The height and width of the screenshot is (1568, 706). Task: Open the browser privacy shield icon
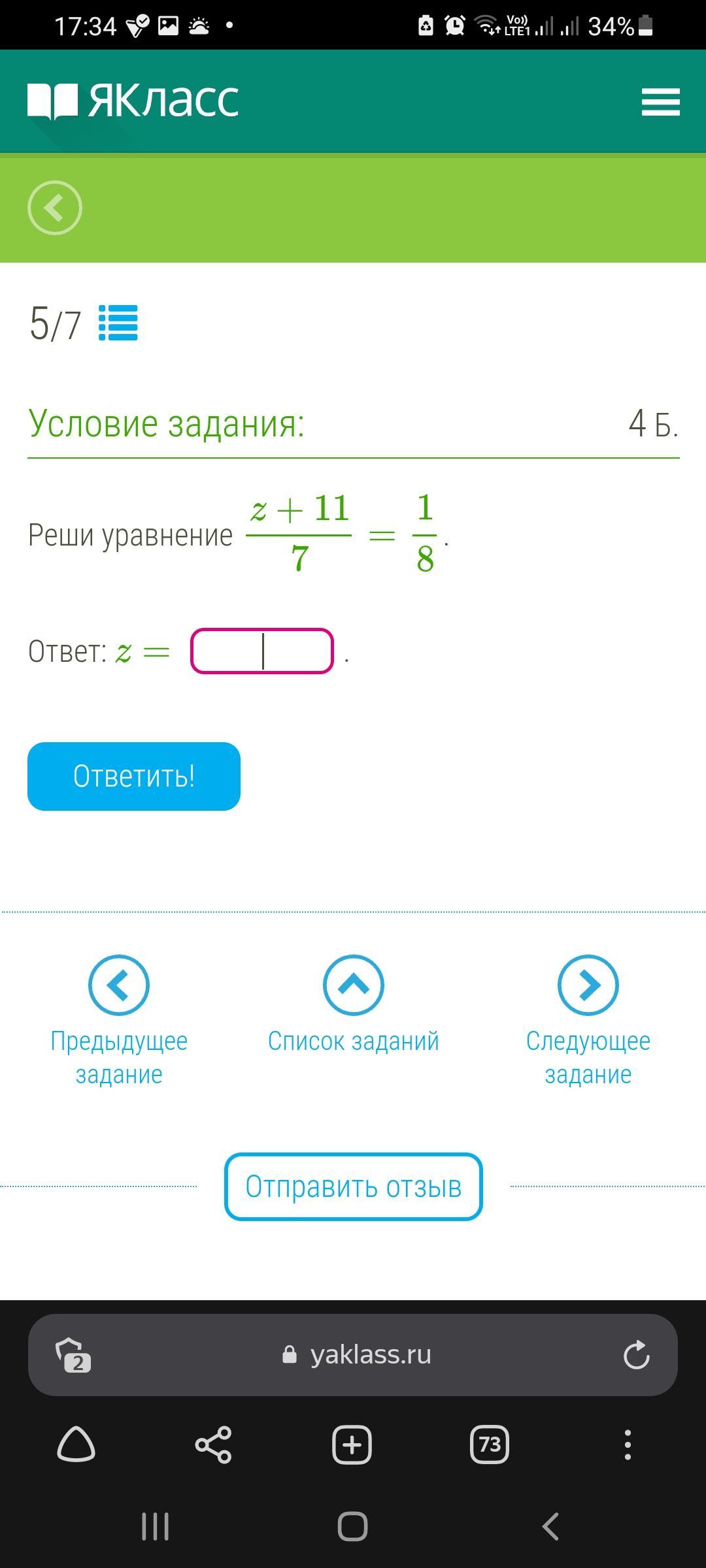coord(73,1355)
